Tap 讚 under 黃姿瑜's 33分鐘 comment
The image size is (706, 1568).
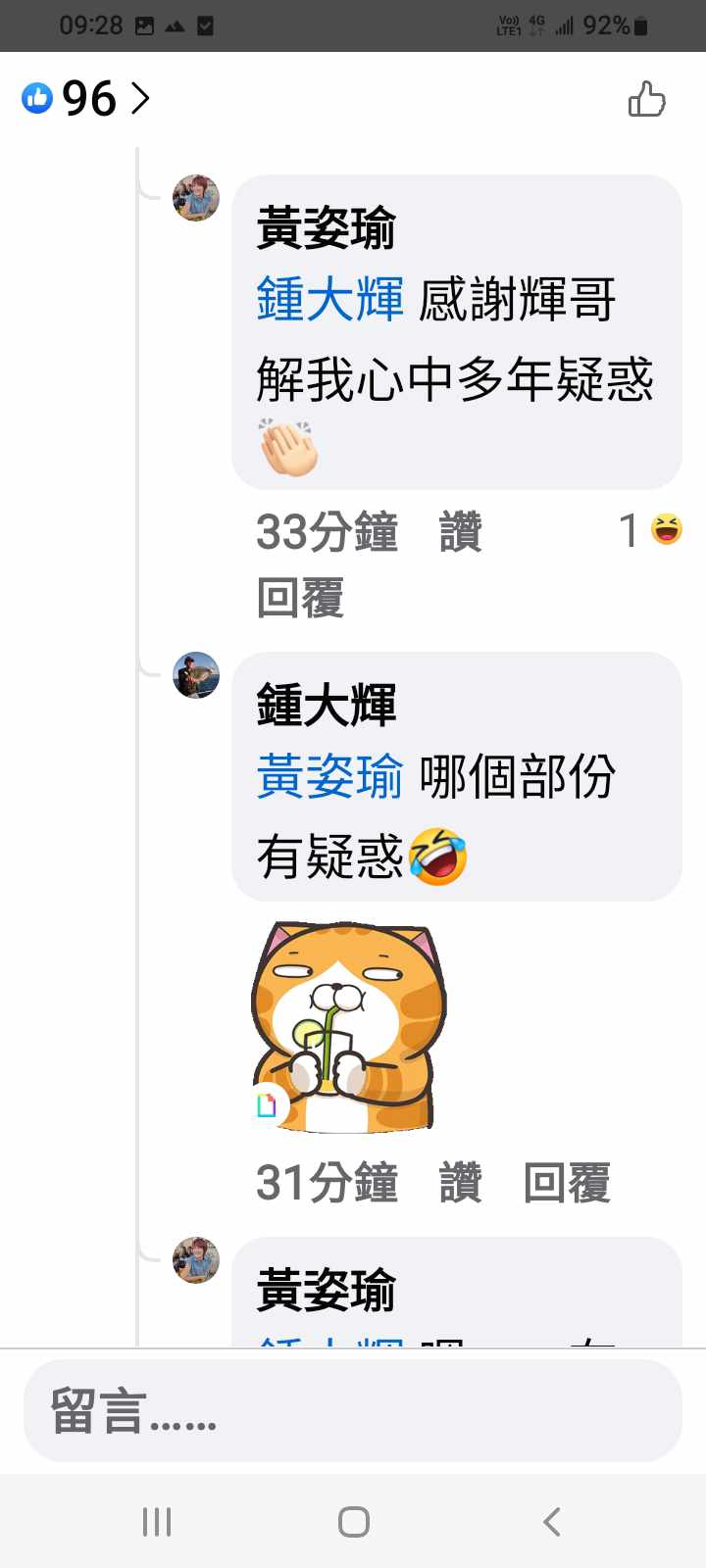point(460,532)
